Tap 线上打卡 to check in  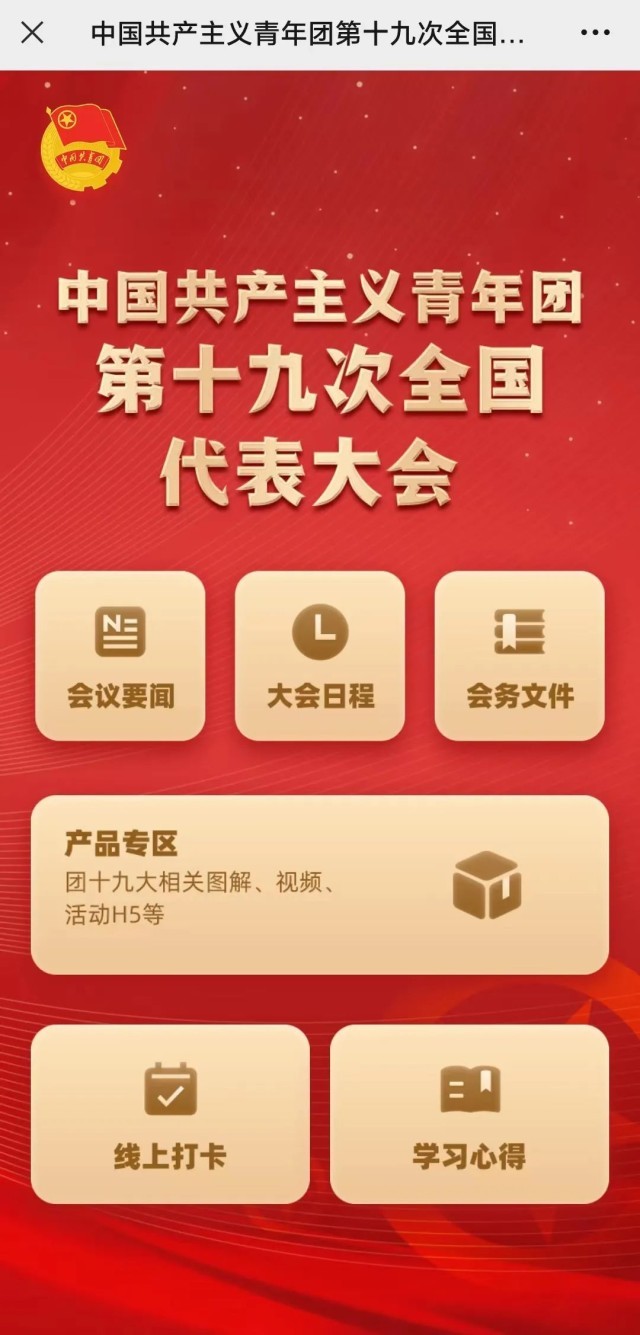coord(170,1114)
